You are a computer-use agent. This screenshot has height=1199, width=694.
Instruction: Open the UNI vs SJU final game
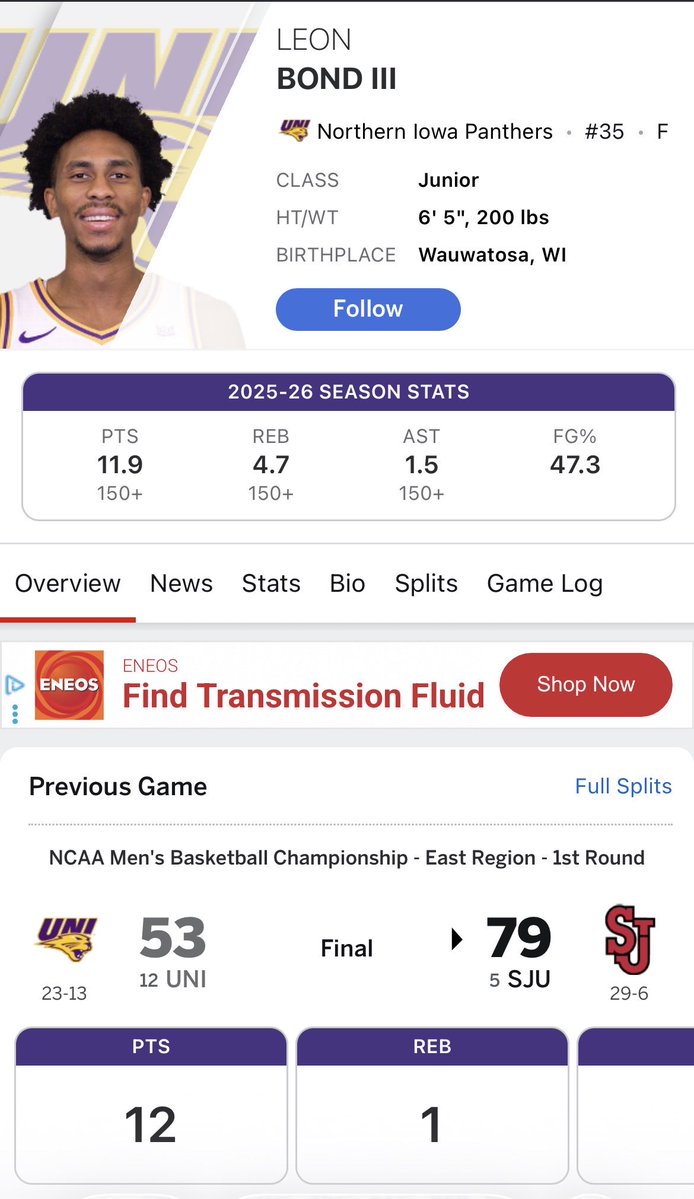pyautogui.click(x=346, y=947)
